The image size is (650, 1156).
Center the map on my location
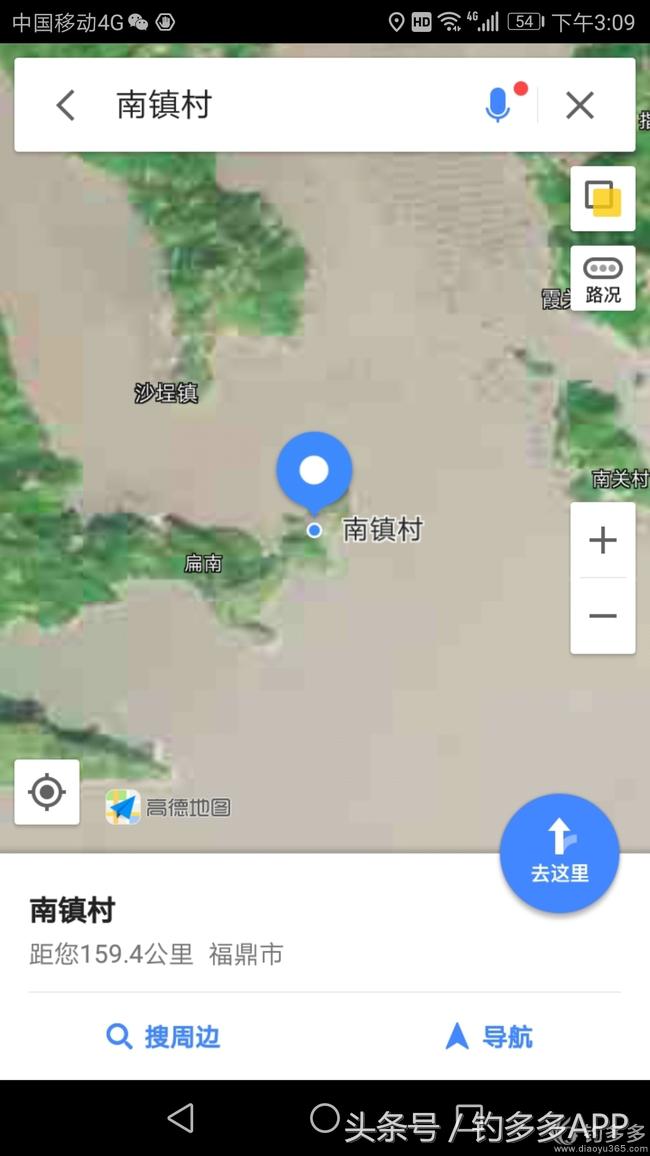47,792
